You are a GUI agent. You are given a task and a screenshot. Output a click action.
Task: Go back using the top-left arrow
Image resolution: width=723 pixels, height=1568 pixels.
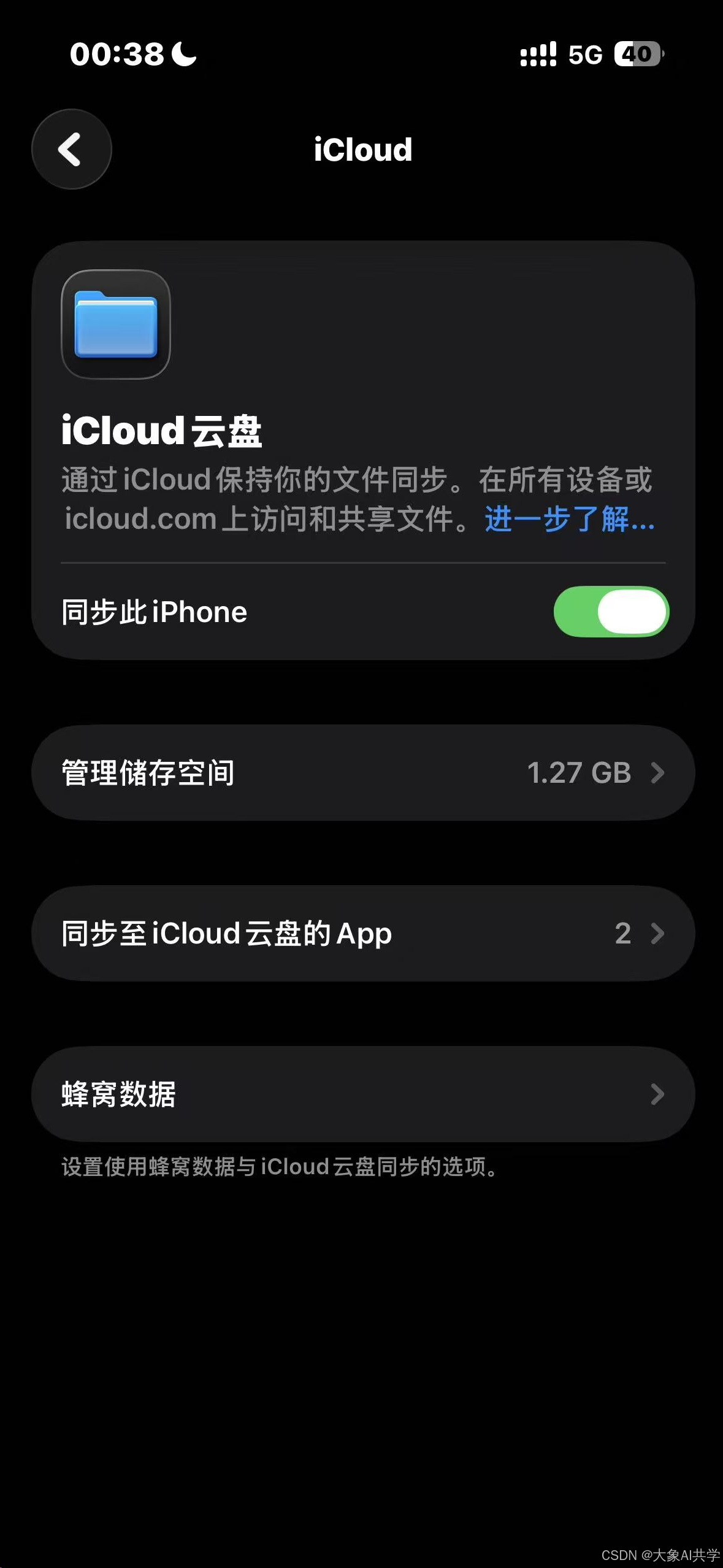click(72, 149)
